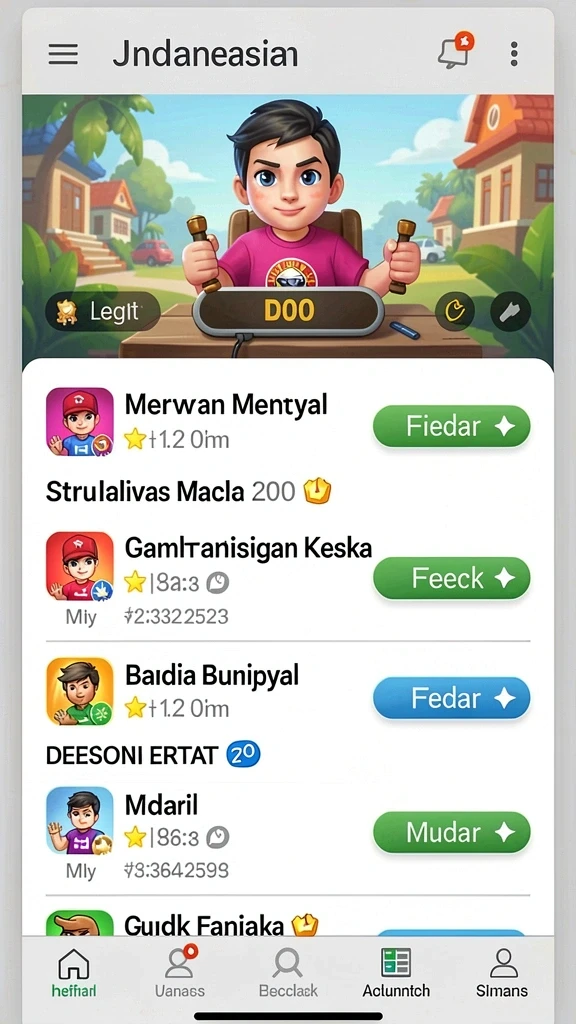Switch to the hefiarl home tab
This screenshot has height=1024, width=576.
coord(74,972)
